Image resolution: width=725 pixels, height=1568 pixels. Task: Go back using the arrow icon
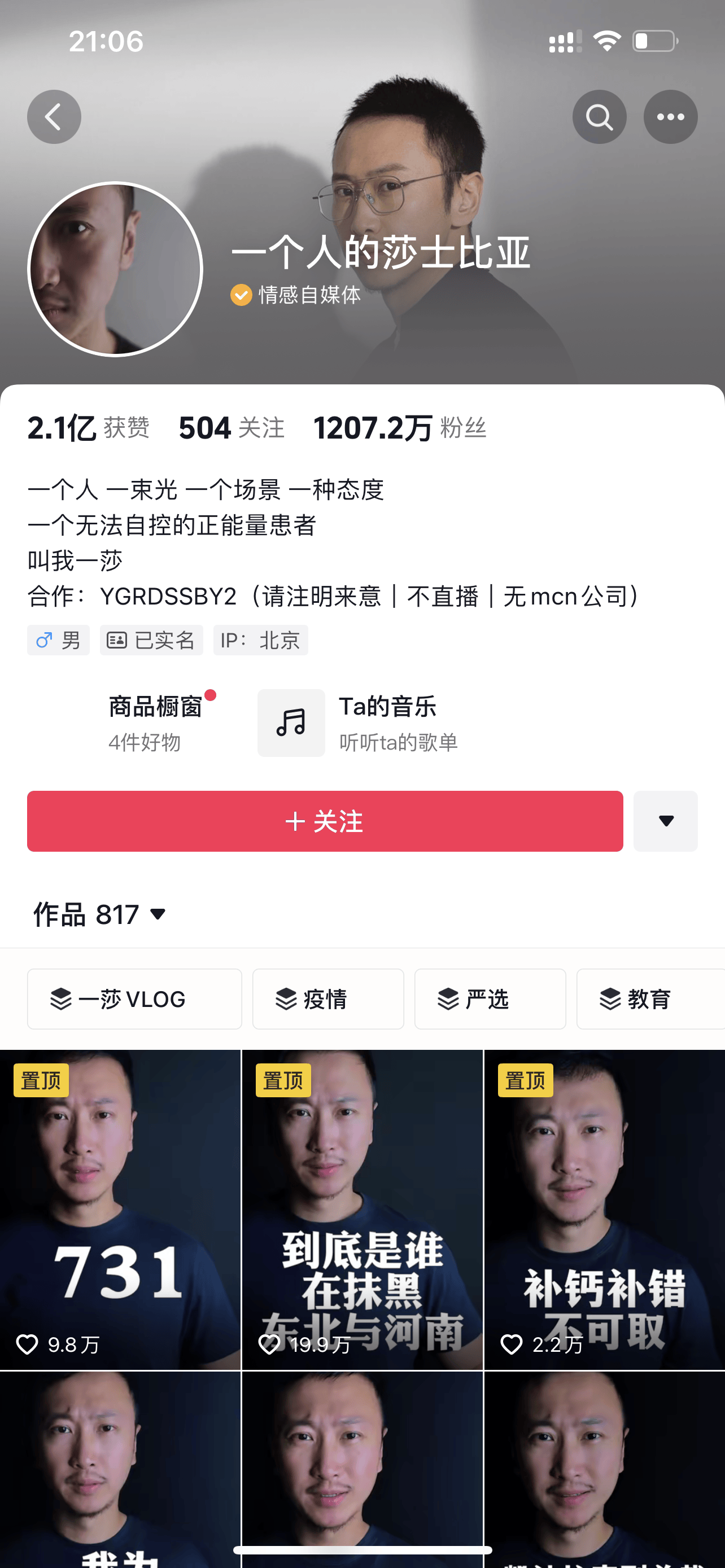click(x=54, y=117)
